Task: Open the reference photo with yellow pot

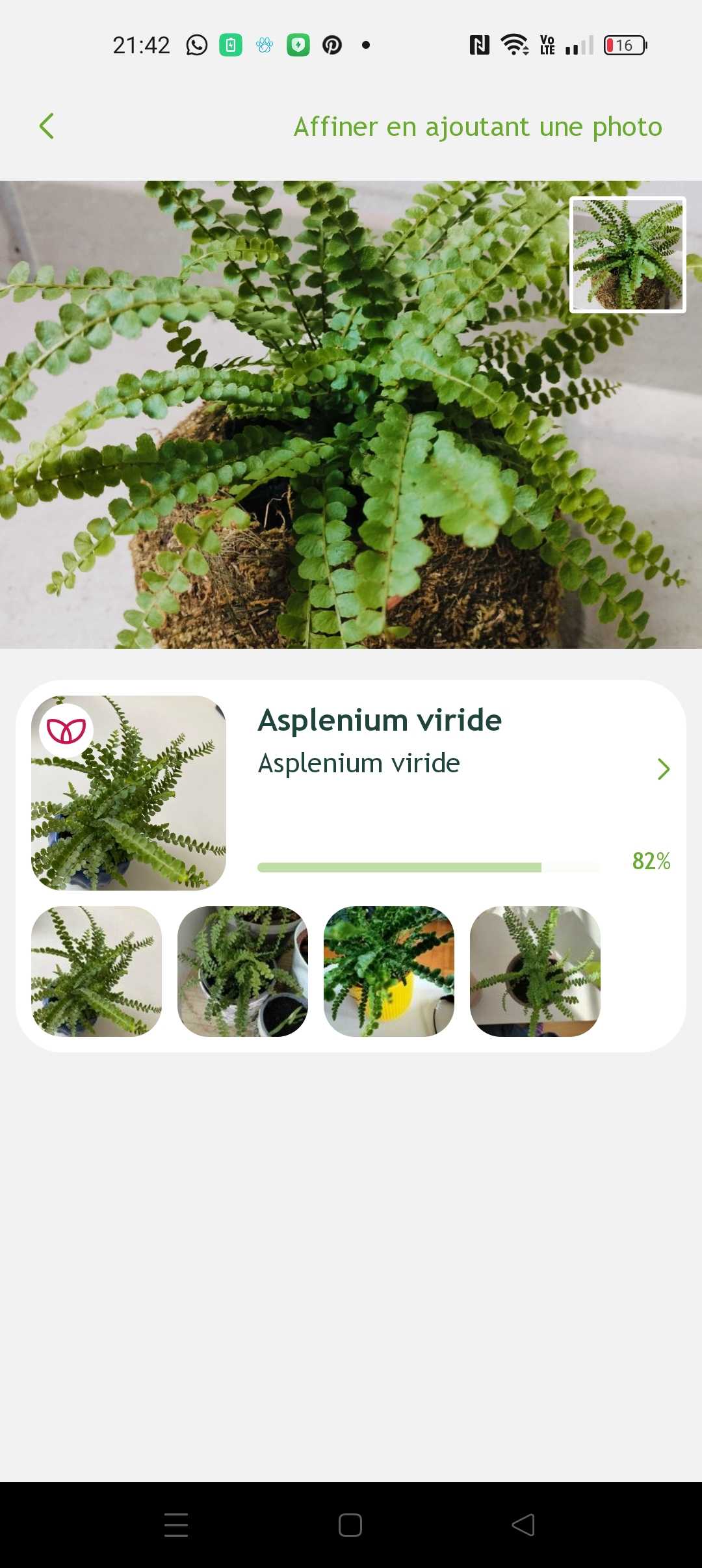Action: 389,971
